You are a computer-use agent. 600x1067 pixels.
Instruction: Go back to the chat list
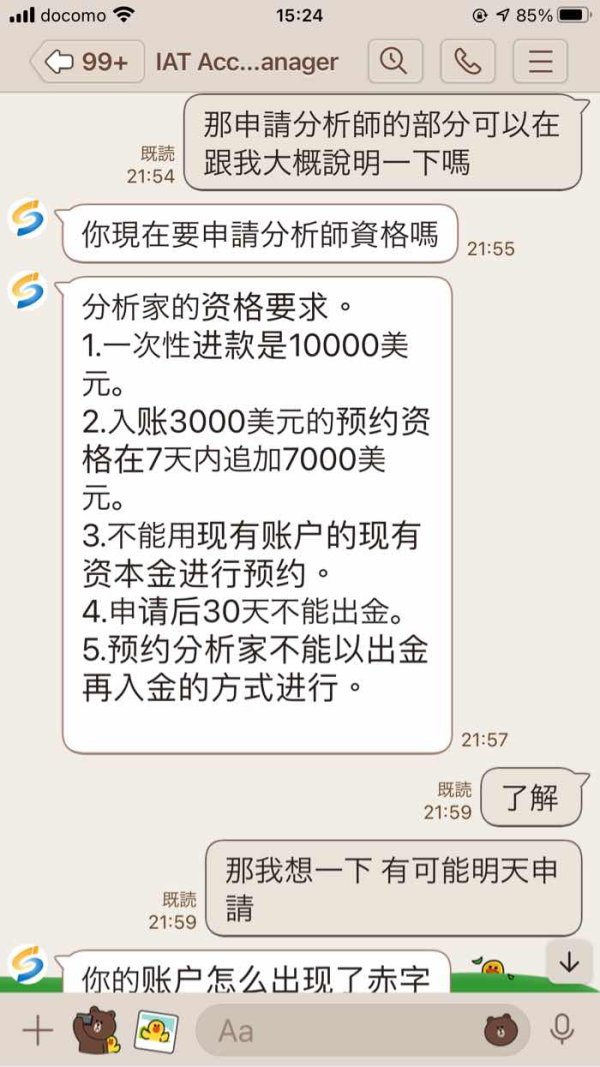coord(87,61)
